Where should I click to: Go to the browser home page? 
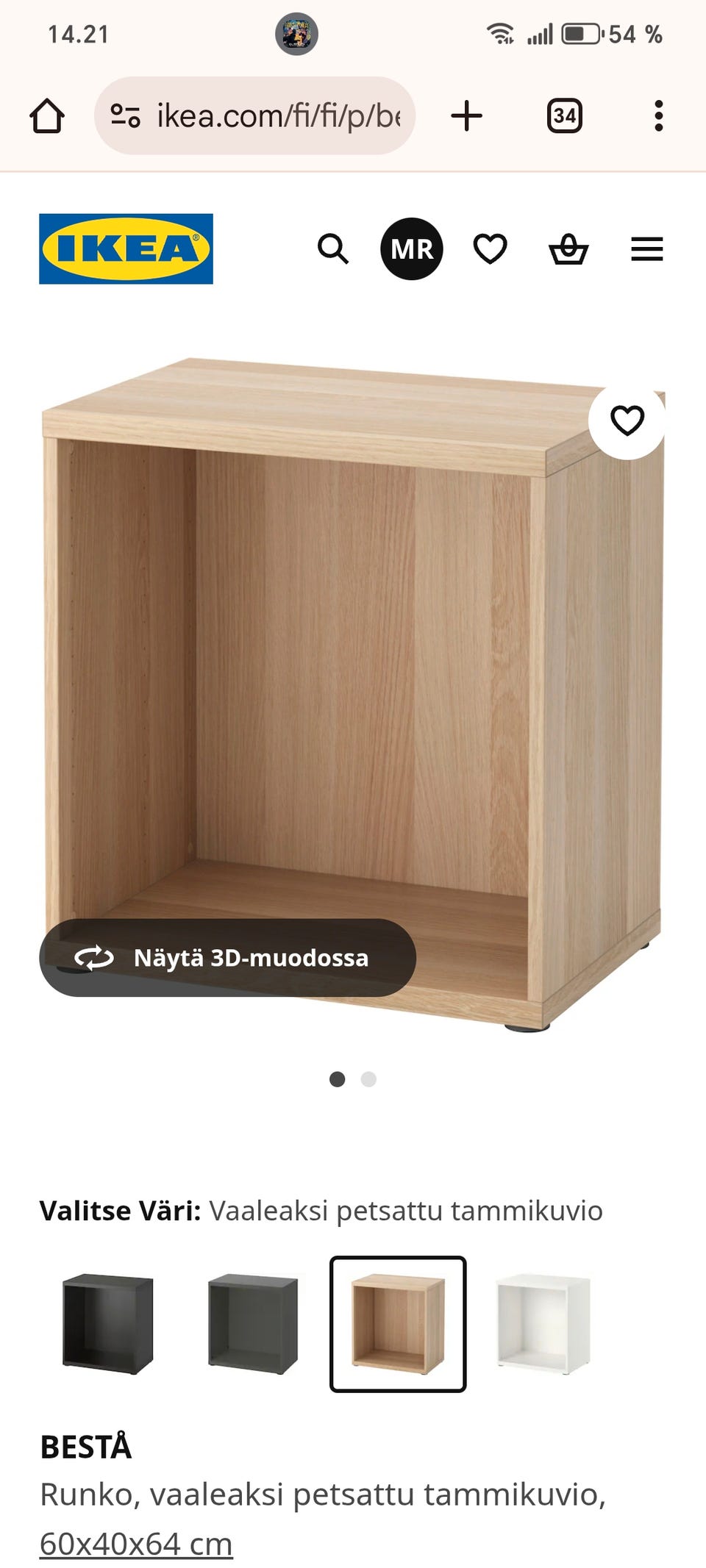(47, 116)
